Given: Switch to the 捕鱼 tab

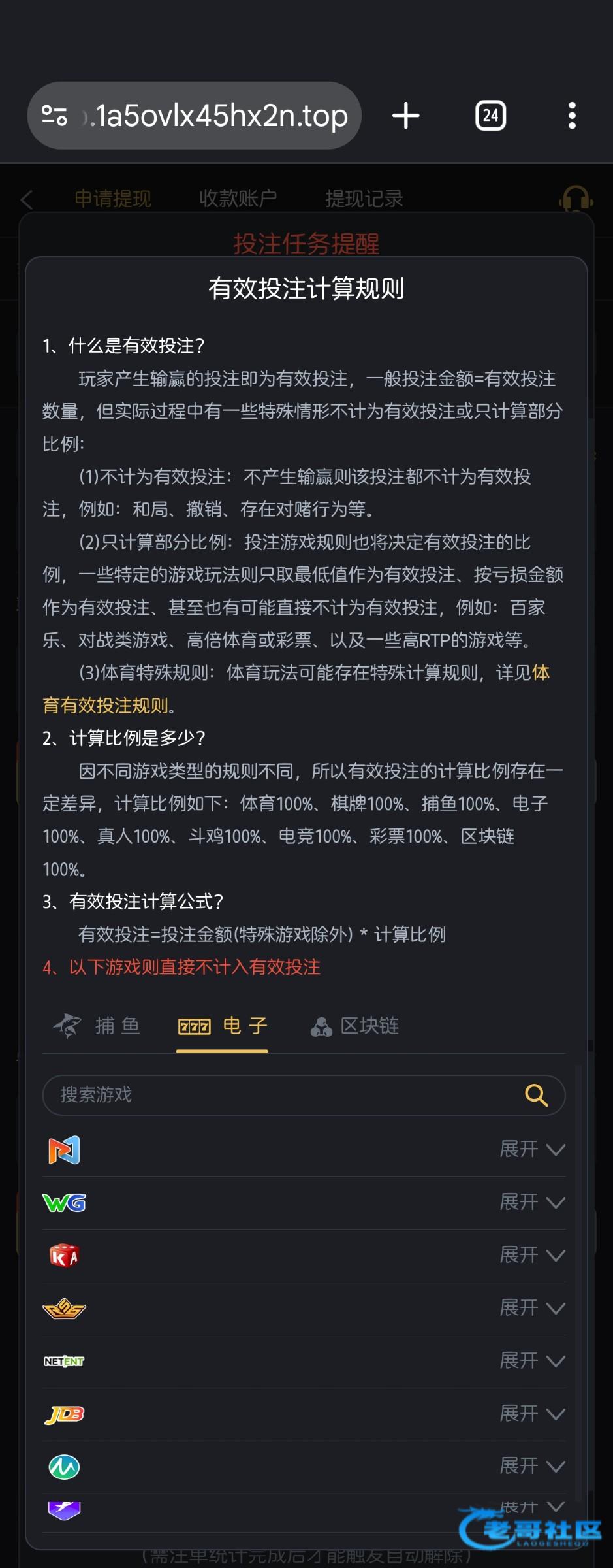Looking at the screenshot, I should pyautogui.click(x=97, y=1026).
